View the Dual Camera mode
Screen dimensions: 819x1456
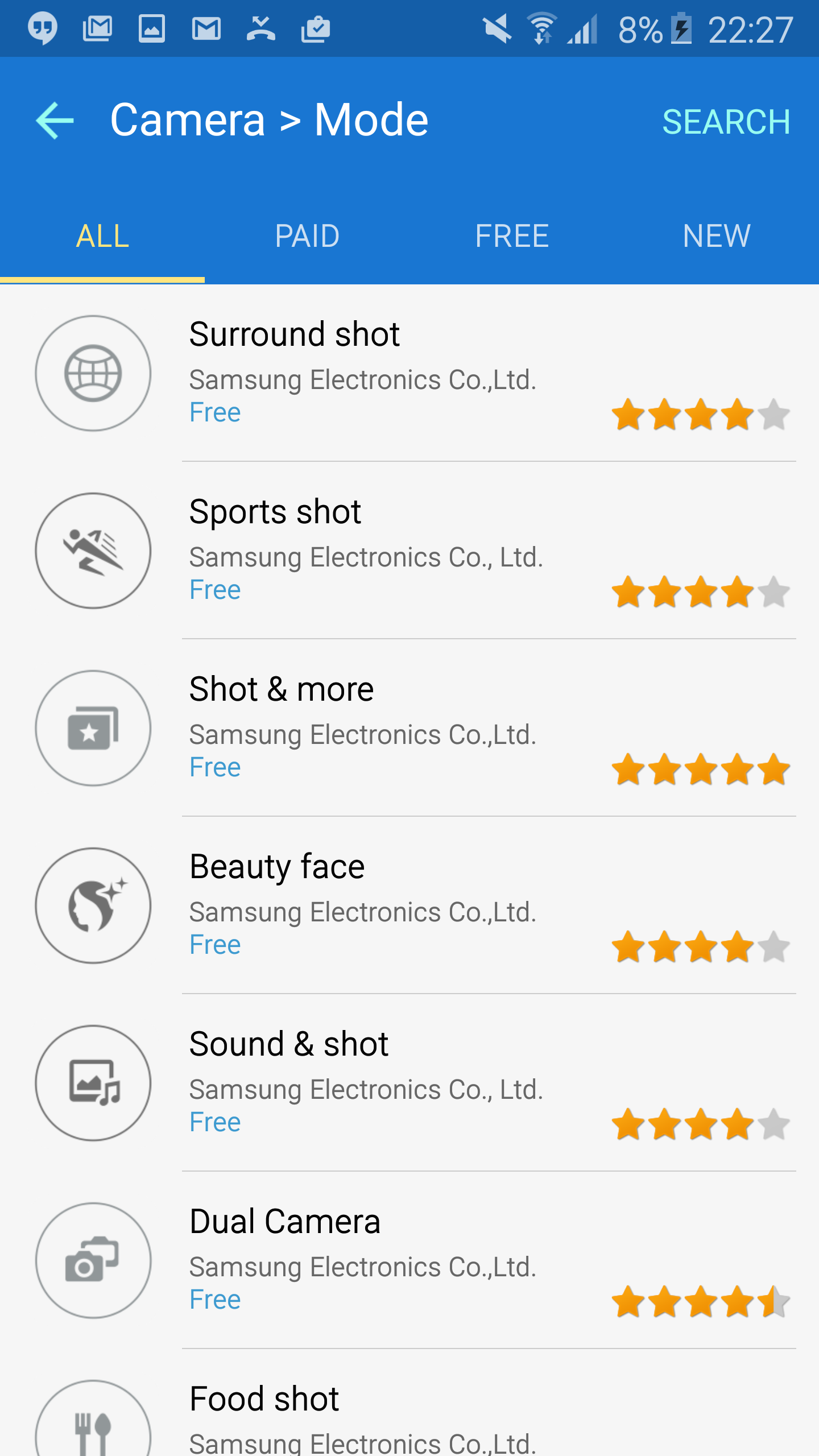[409, 1260]
